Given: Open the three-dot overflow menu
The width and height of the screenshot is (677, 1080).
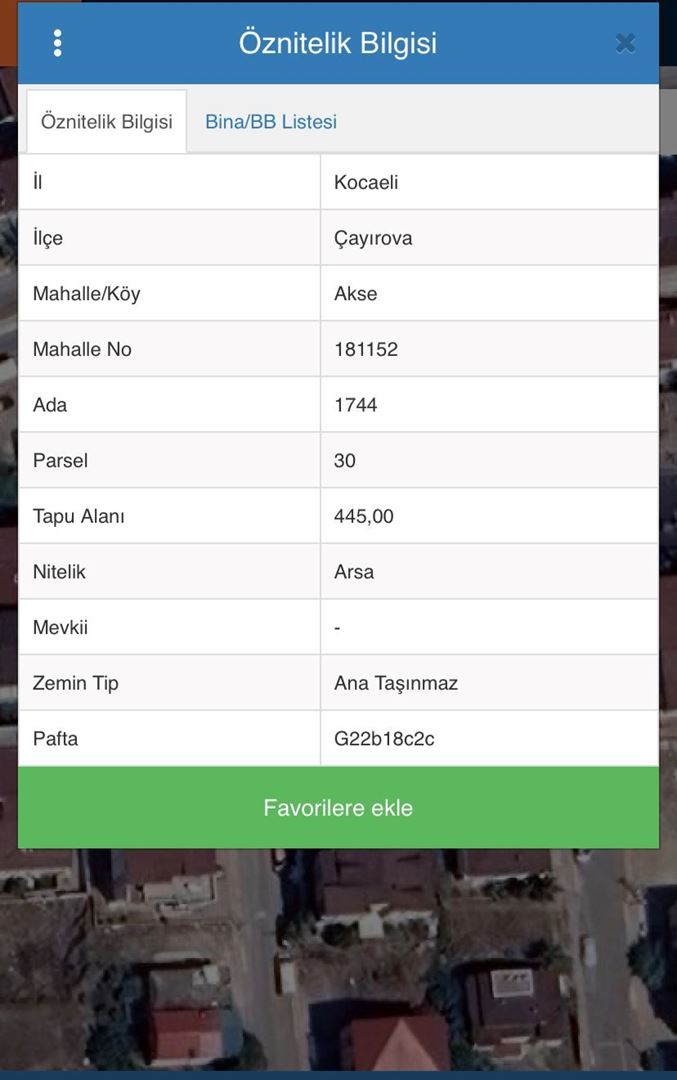Looking at the screenshot, I should click(57, 43).
